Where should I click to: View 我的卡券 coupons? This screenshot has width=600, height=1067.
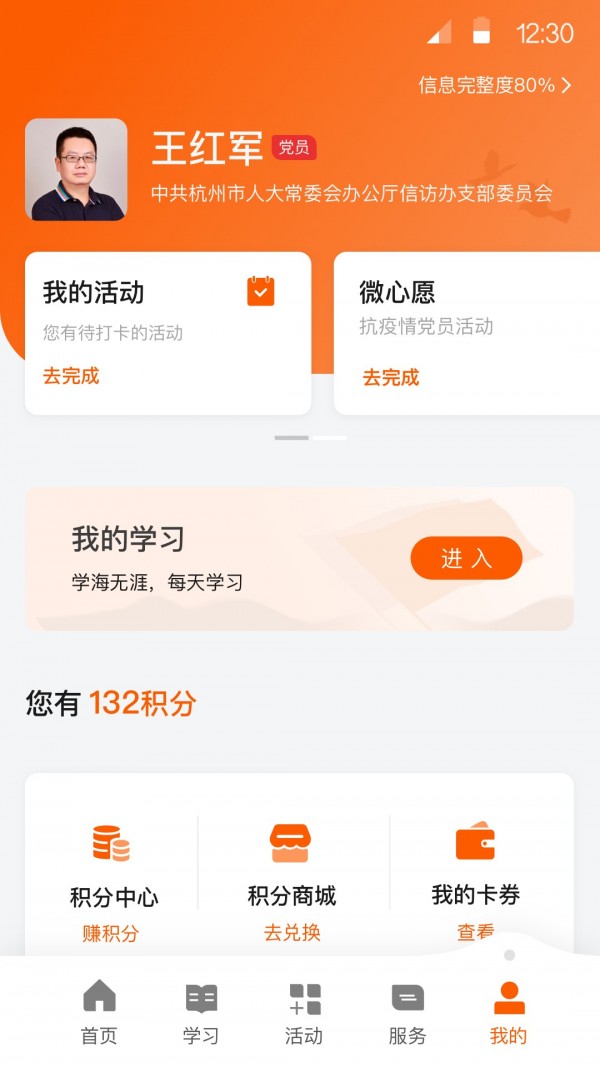[x=475, y=882]
